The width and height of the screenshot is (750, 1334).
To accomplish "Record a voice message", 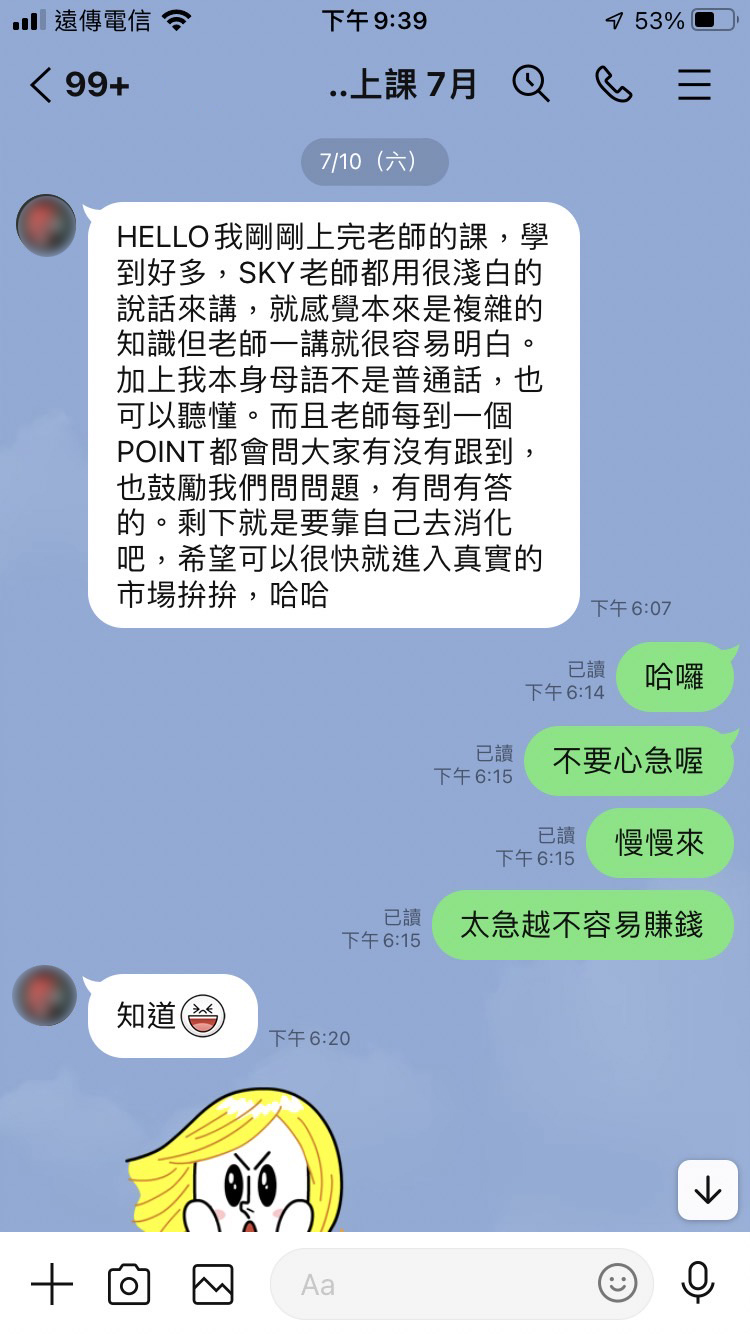I will coord(697,1284).
